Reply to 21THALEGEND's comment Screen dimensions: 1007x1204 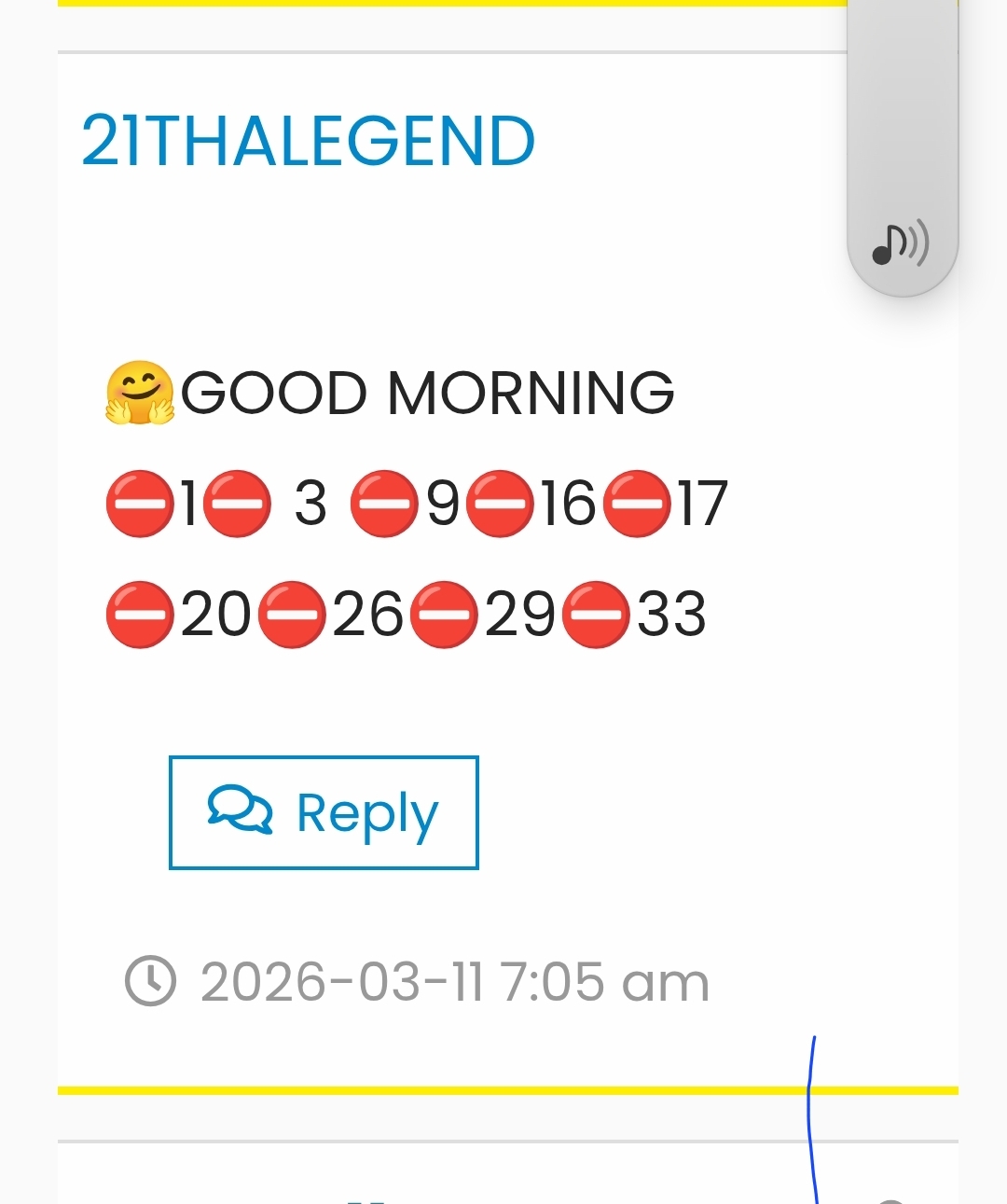[x=324, y=812]
